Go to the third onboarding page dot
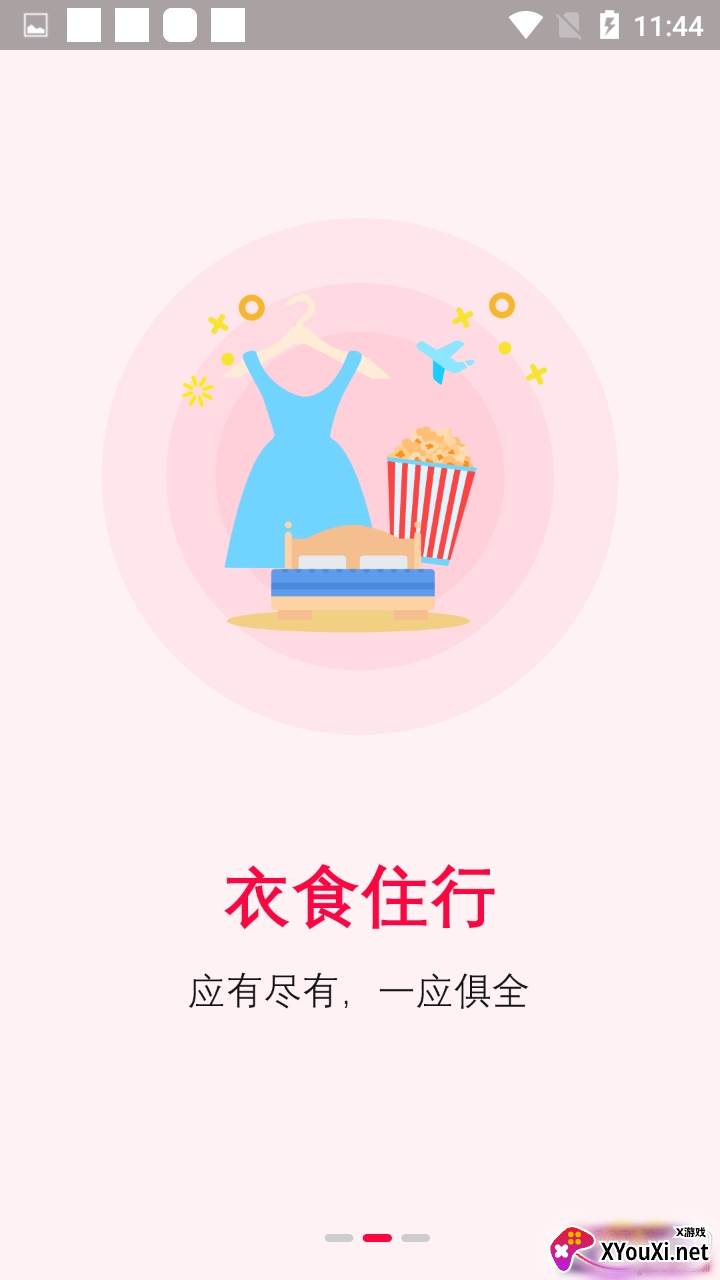Screen dimensions: 720x1280 pyautogui.click(x=416, y=1238)
